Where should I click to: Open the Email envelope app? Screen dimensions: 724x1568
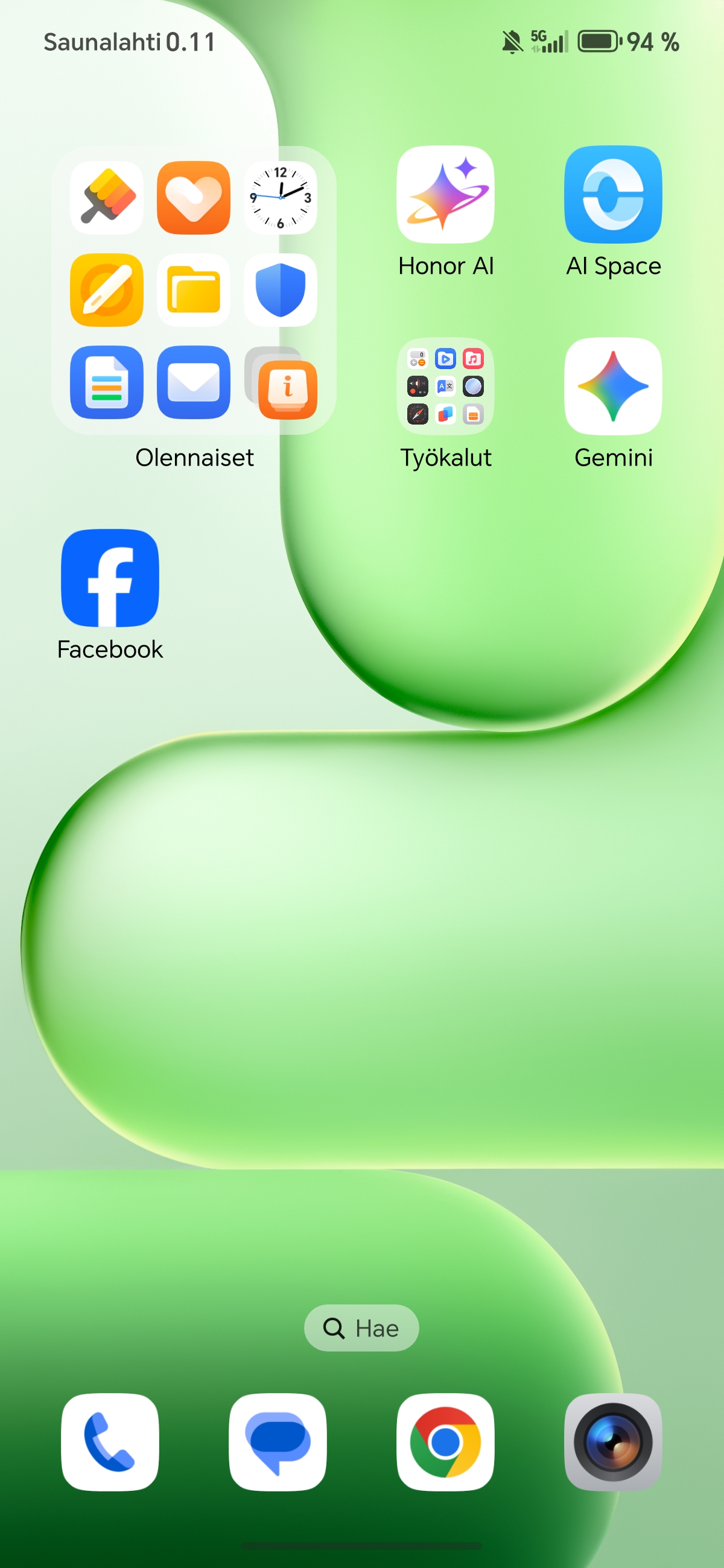(194, 382)
